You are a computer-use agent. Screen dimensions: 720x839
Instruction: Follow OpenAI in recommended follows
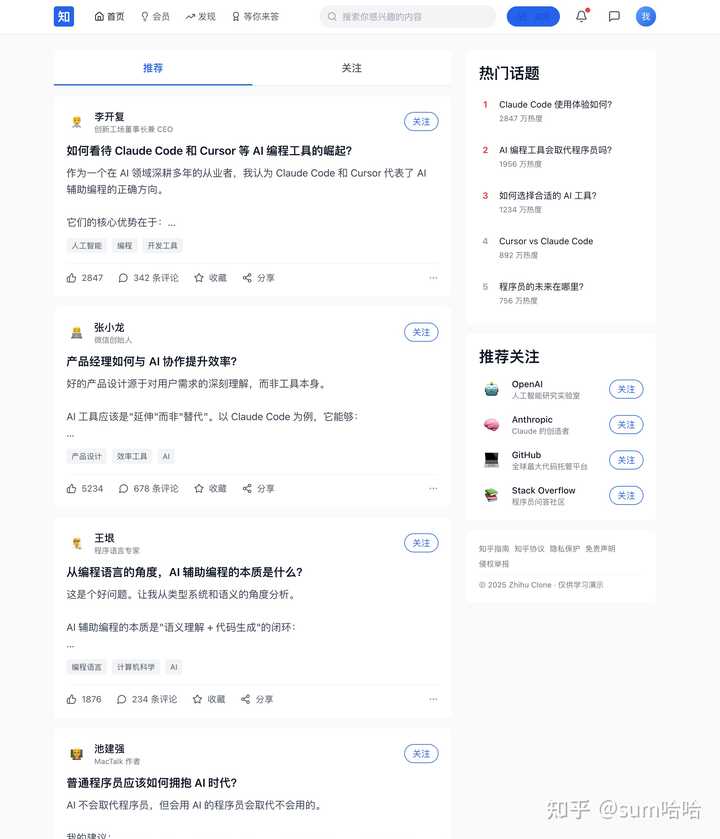[626, 389]
